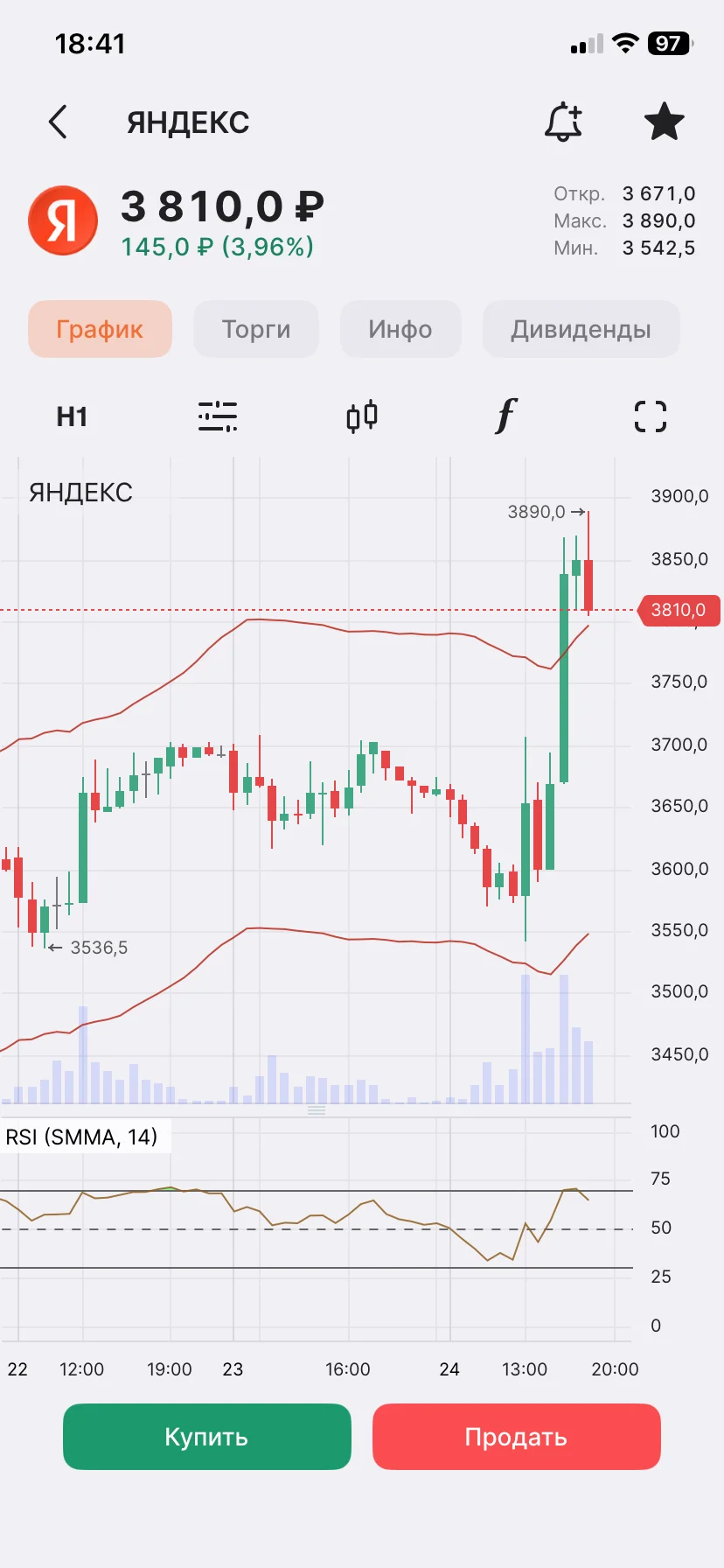
Task: Expand the chart to fullscreen
Action: click(x=651, y=416)
